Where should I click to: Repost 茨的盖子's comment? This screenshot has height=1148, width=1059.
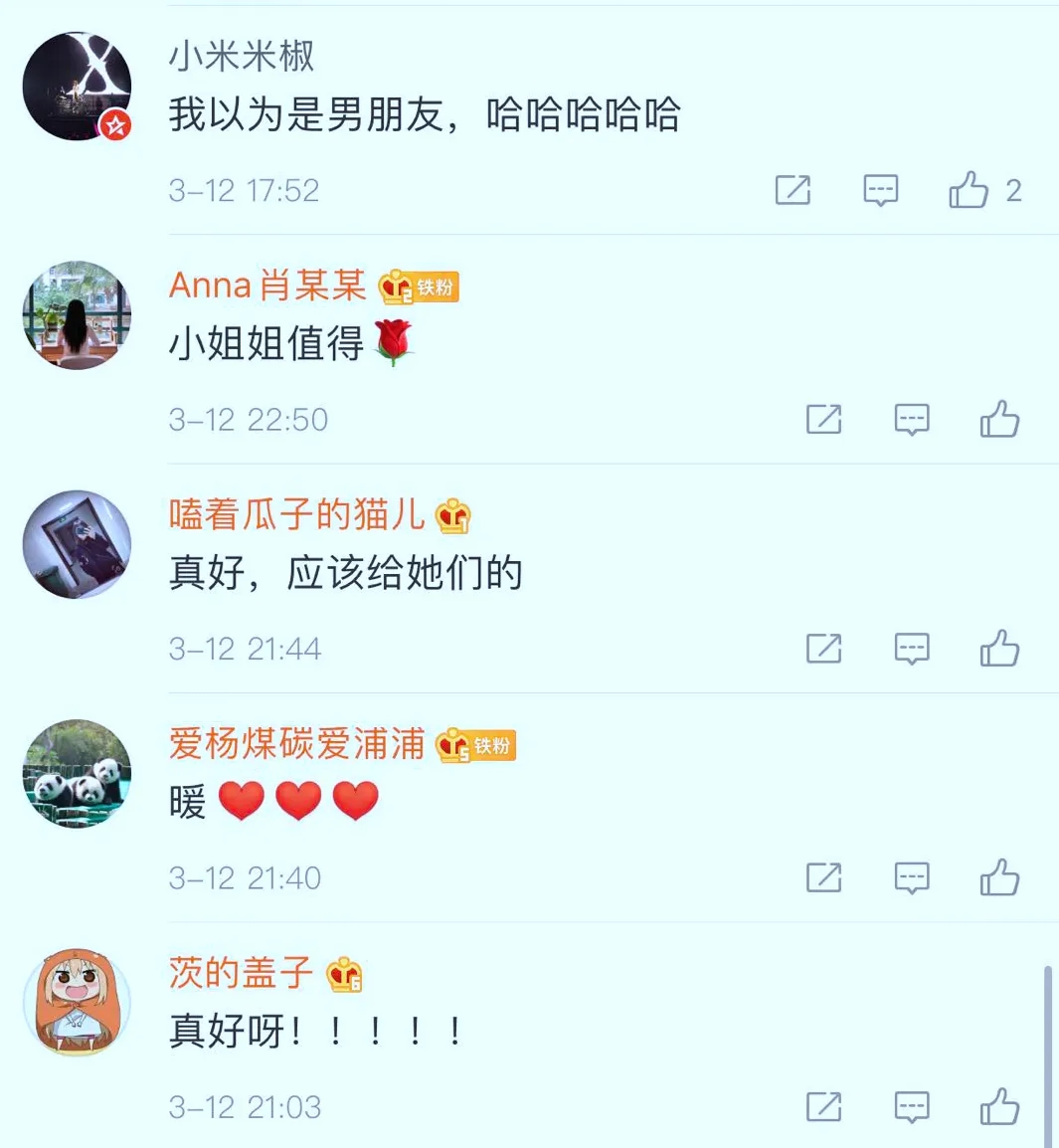click(x=823, y=1106)
